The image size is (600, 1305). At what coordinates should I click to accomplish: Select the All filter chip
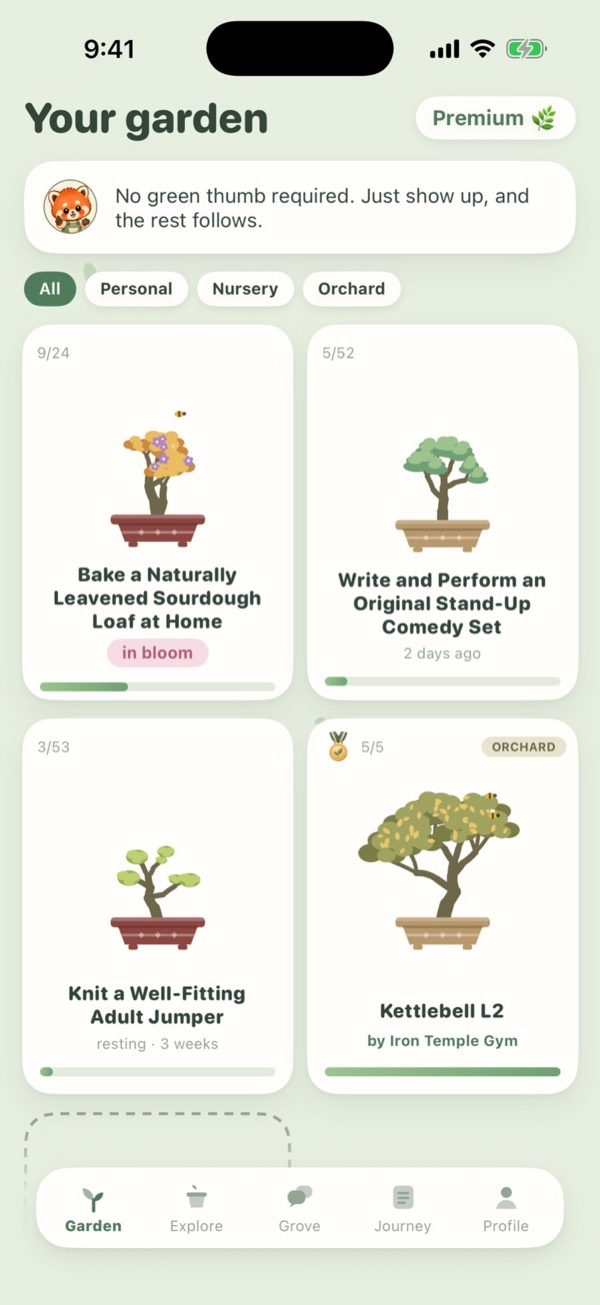click(50, 289)
